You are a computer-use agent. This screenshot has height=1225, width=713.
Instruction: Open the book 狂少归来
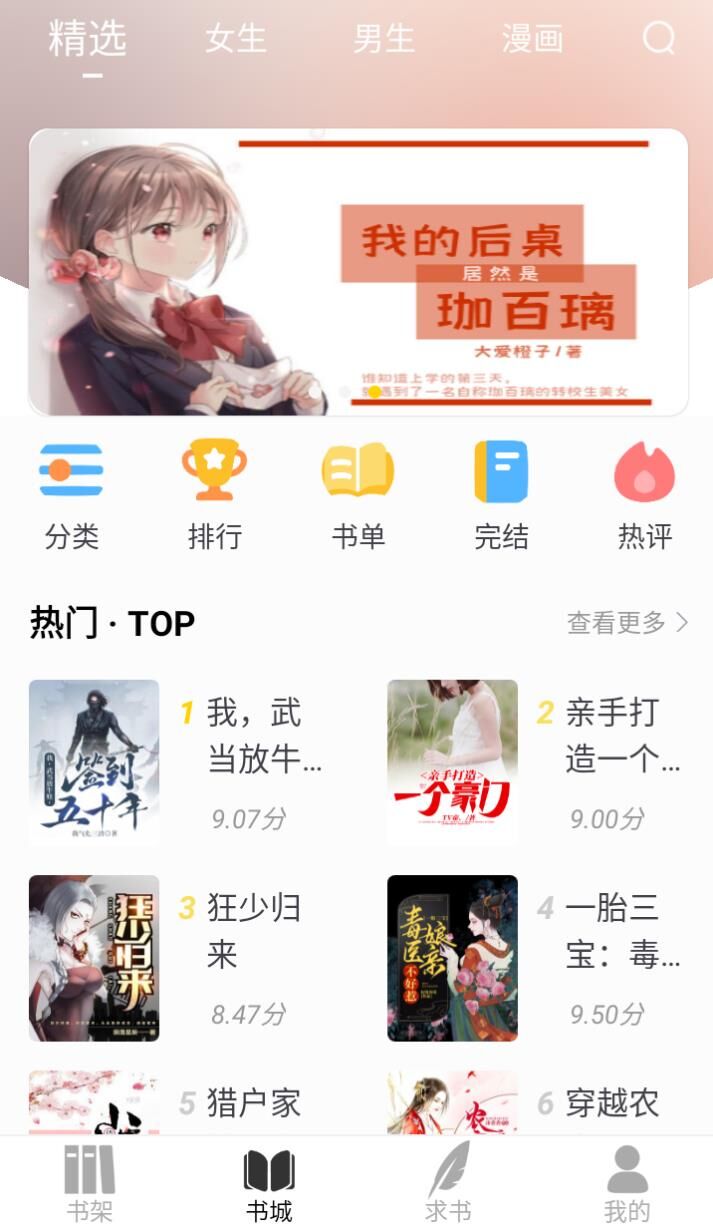point(94,958)
